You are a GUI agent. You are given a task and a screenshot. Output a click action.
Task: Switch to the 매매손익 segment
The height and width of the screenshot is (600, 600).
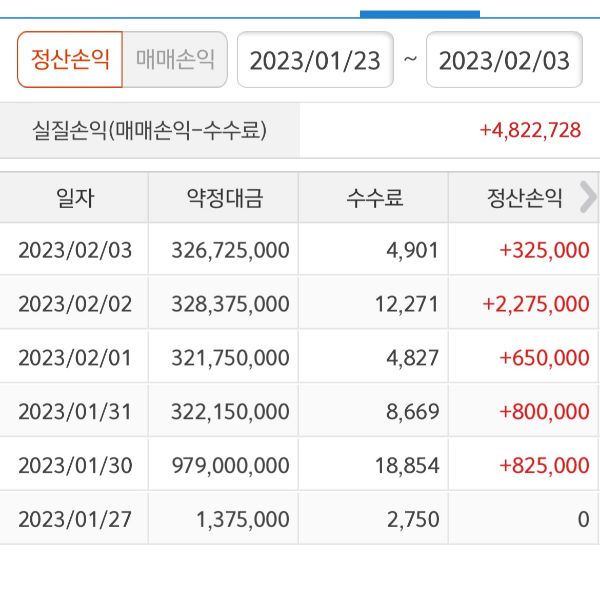175,60
